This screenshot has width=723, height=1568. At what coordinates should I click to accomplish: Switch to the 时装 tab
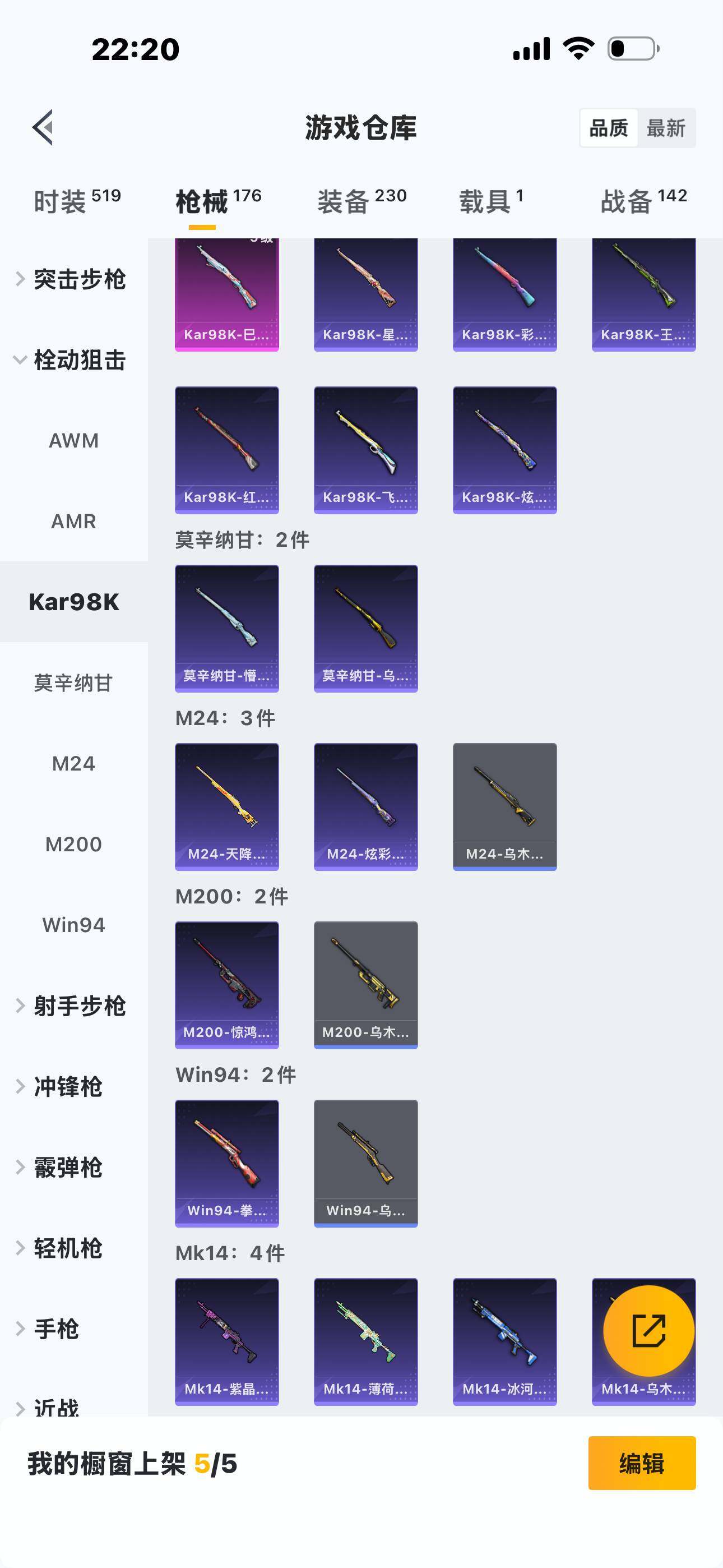(77, 201)
